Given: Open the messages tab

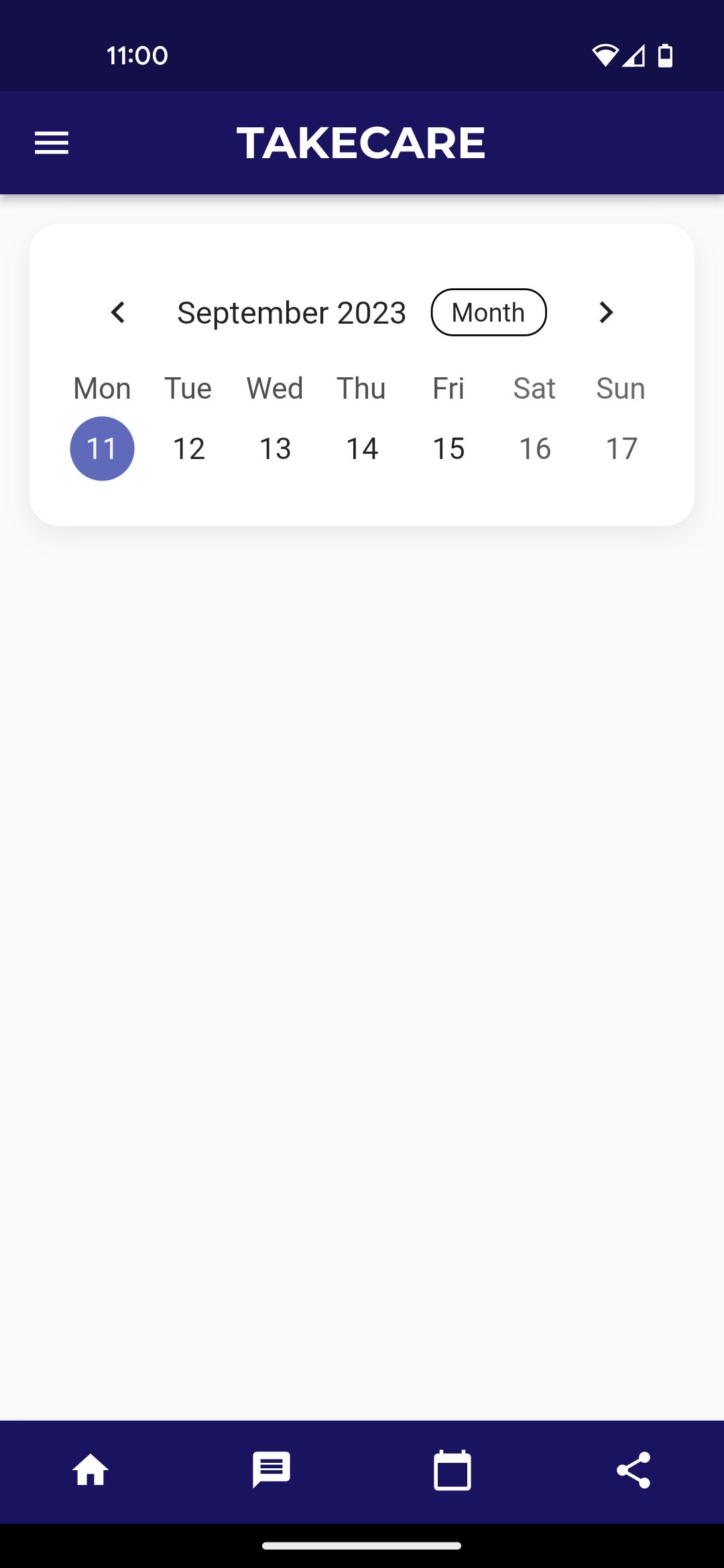Looking at the screenshot, I should point(271,1471).
